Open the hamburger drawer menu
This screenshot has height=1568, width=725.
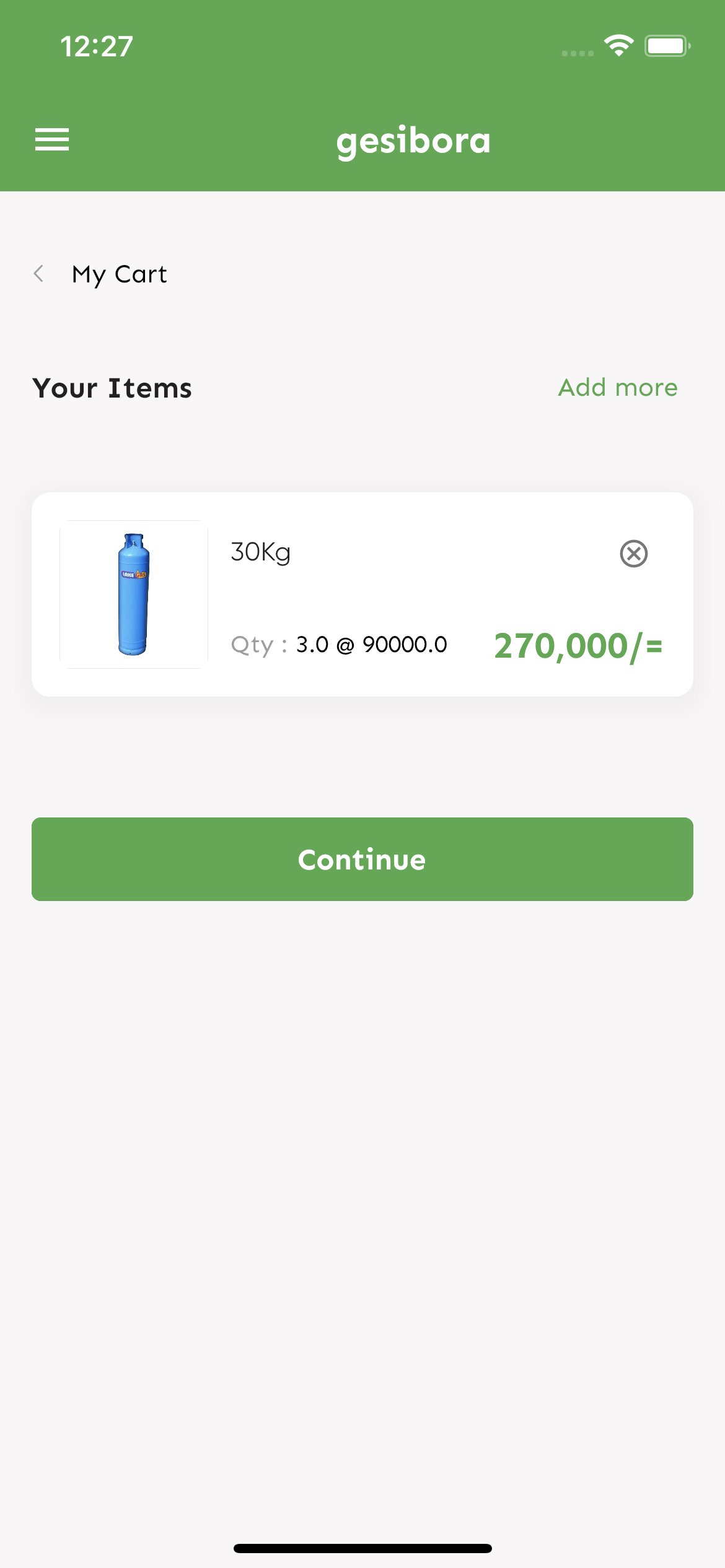(52, 139)
